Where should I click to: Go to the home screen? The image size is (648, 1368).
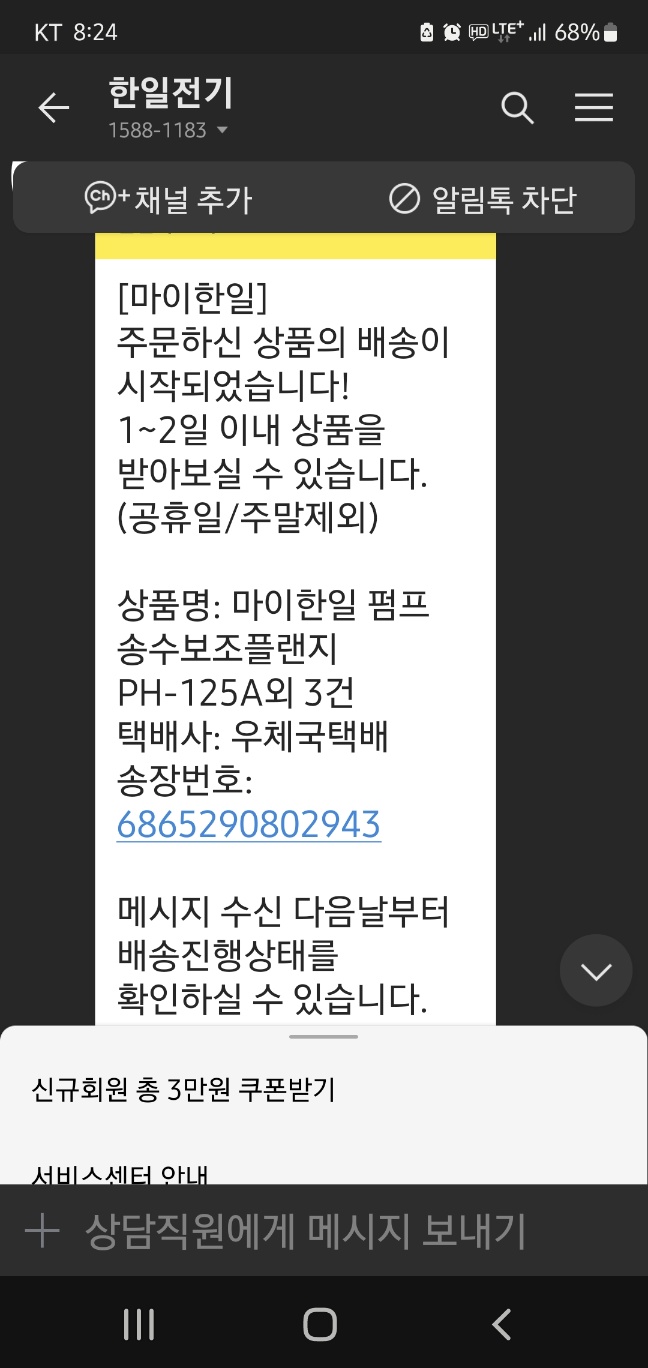coord(320,1324)
